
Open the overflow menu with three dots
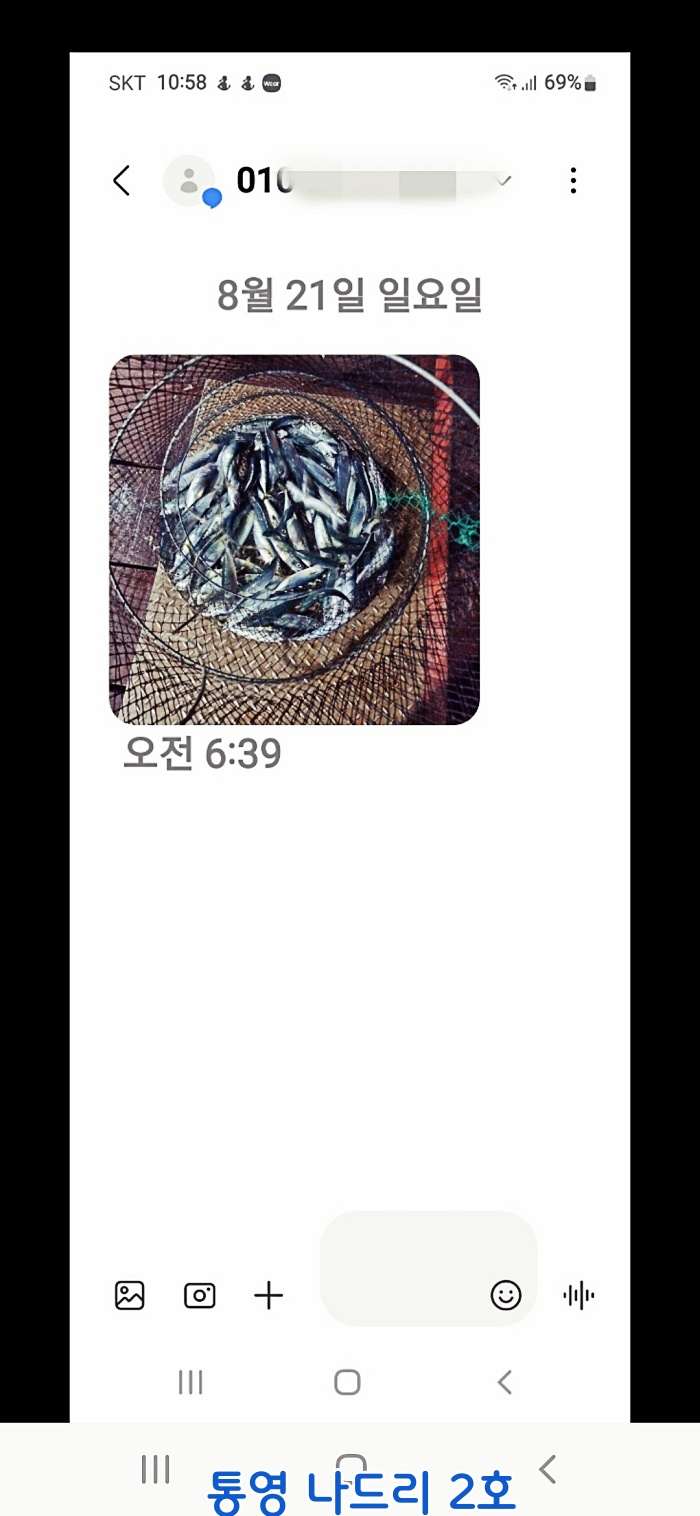click(572, 181)
